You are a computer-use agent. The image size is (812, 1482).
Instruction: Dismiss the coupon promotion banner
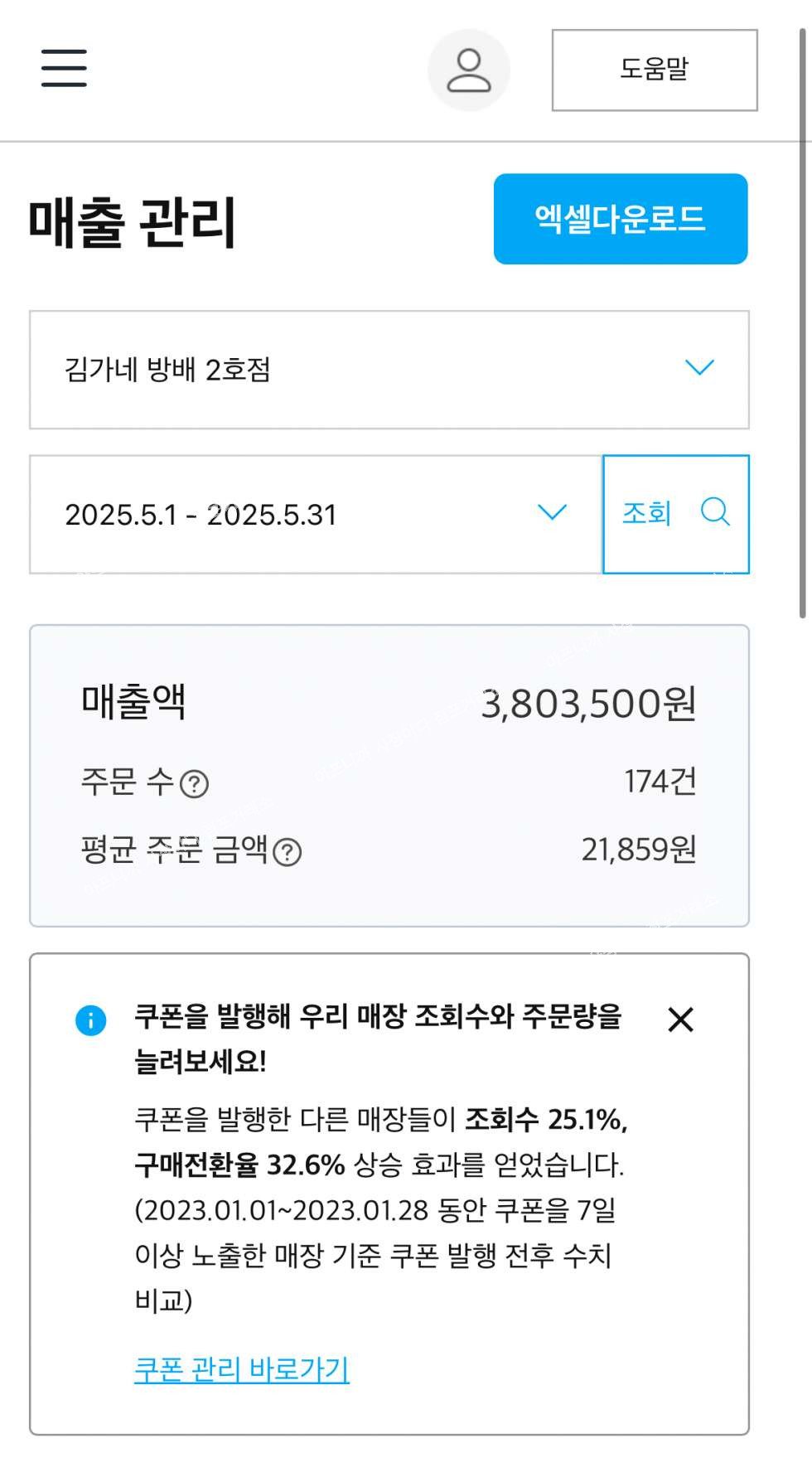680,1019
